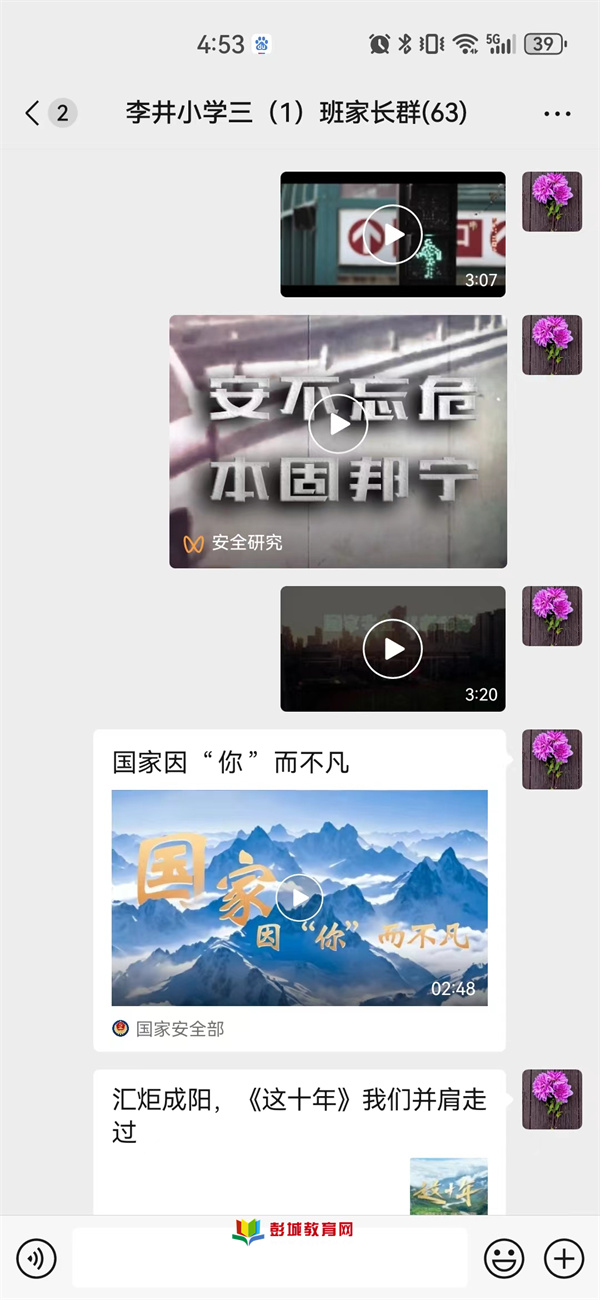The image size is (600, 1300).
Task: Open the plus attachments panel
Action: tap(563, 1258)
